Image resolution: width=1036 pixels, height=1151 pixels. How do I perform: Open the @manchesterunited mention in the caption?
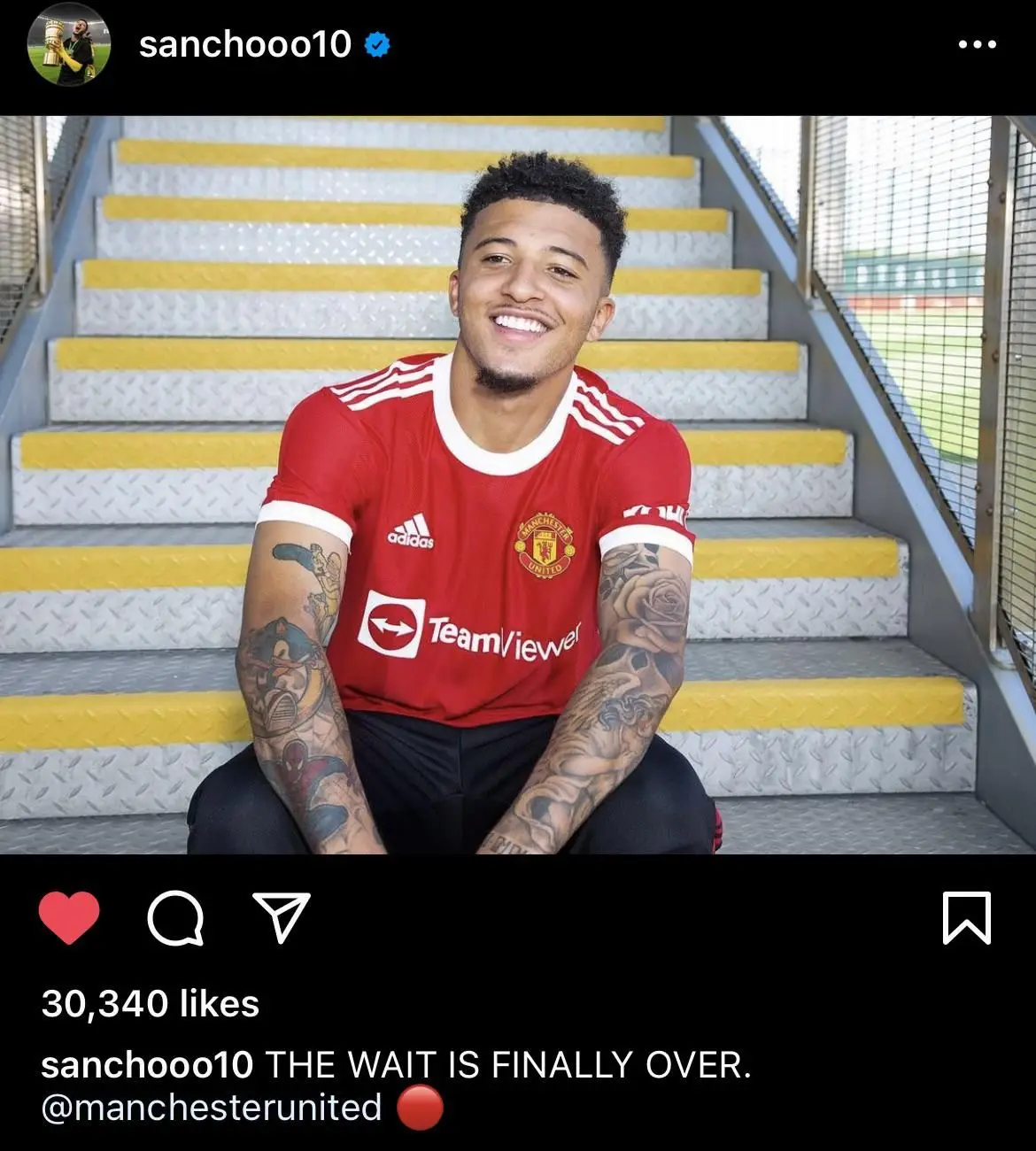(x=212, y=1108)
